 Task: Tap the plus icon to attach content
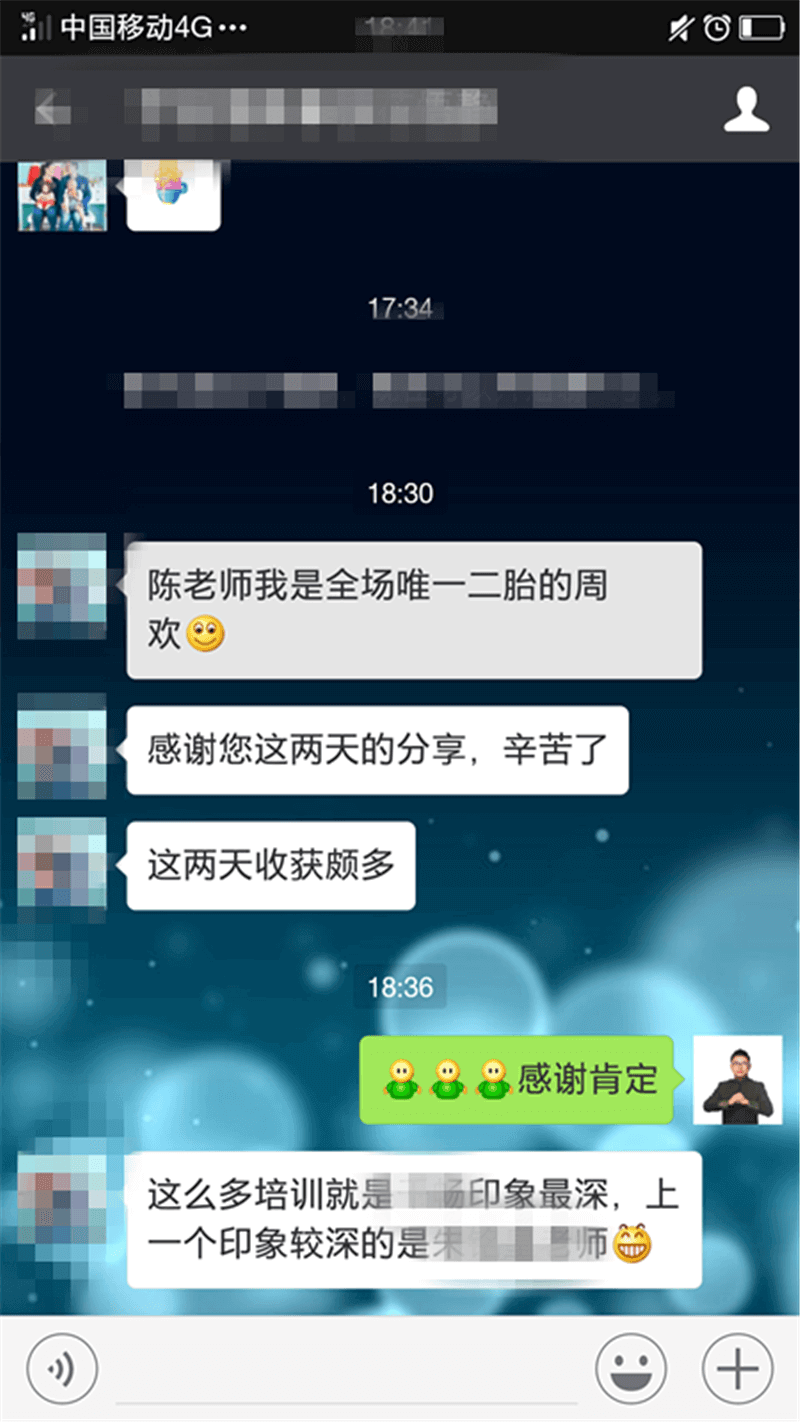click(x=736, y=1367)
